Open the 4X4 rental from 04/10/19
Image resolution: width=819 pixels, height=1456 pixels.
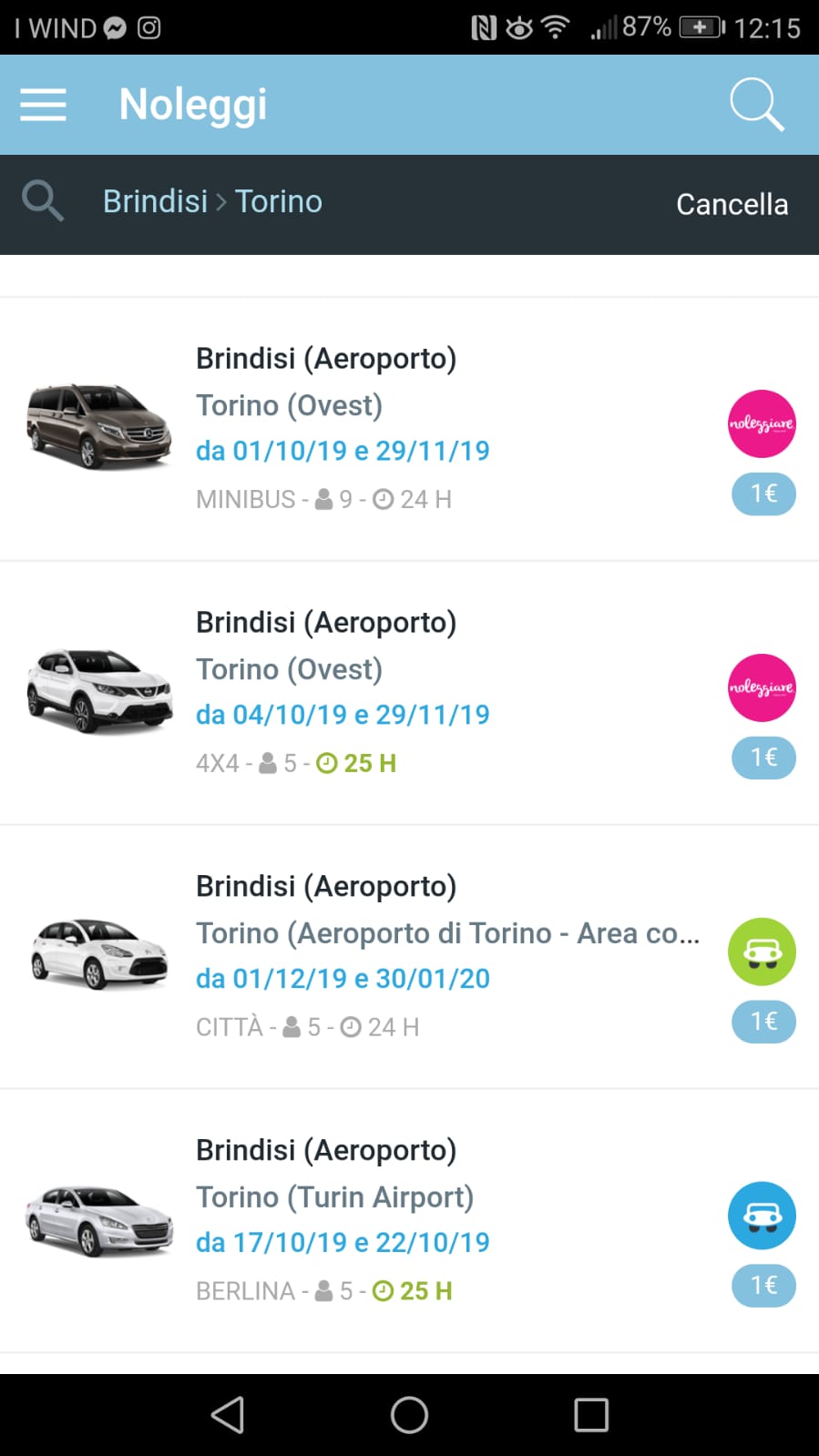(x=409, y=693)
